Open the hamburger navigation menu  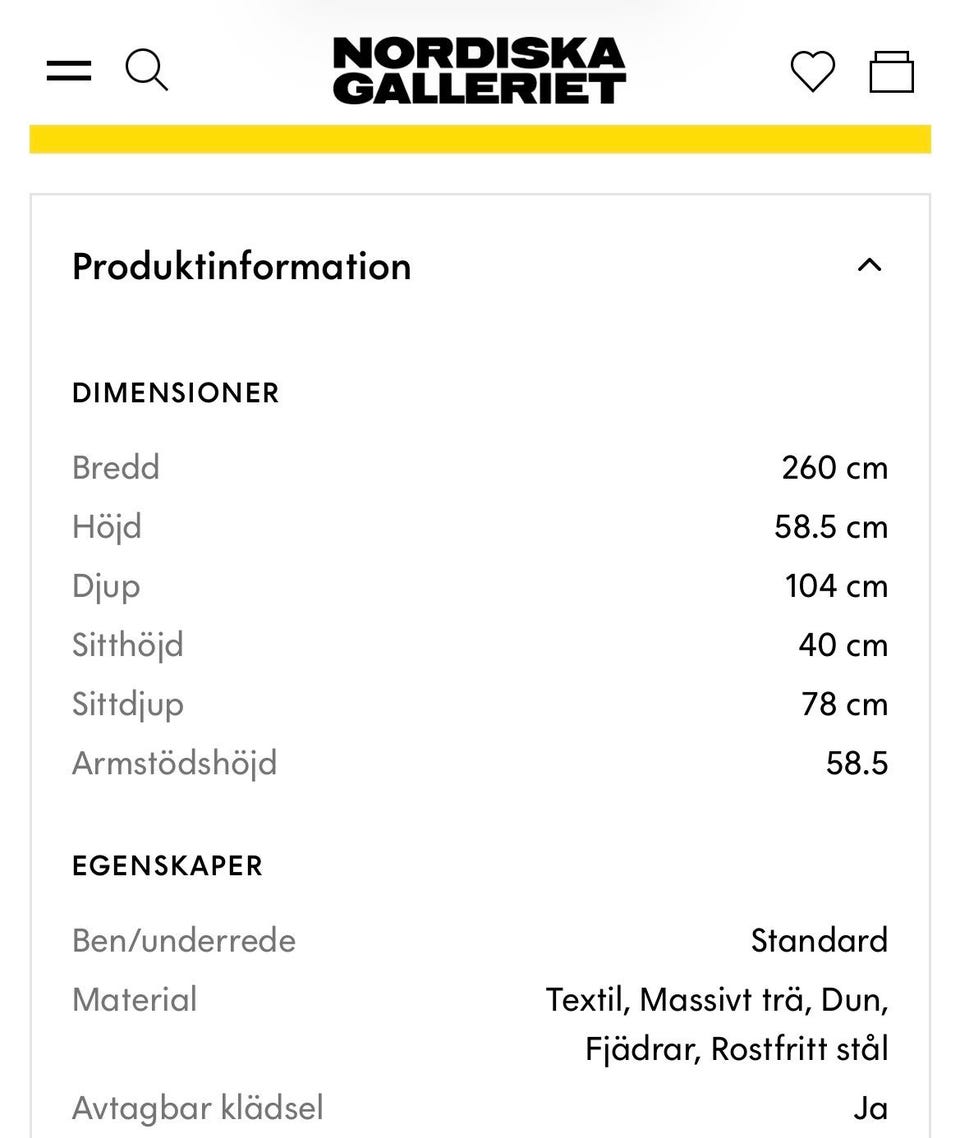67,70
